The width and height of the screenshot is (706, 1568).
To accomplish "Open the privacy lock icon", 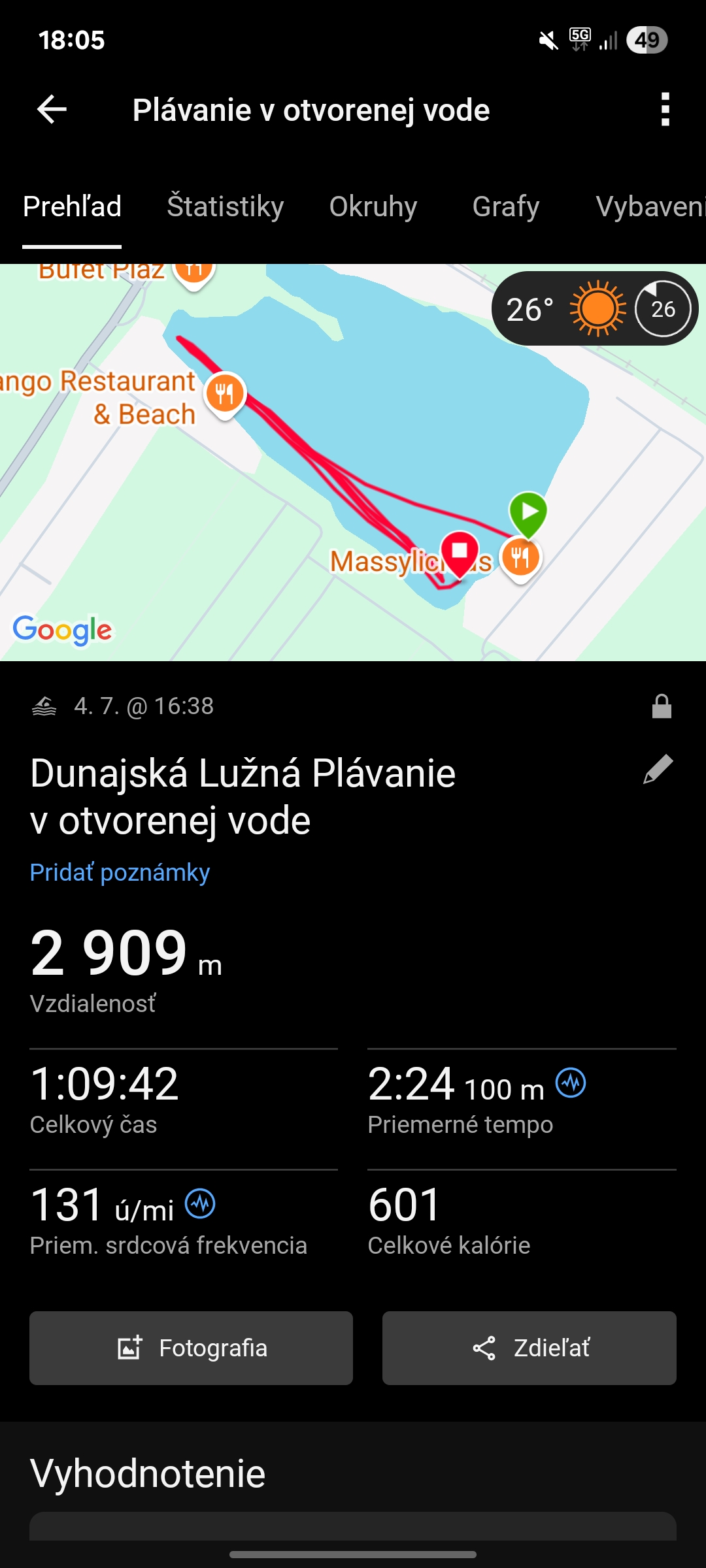I will [662, 706].
